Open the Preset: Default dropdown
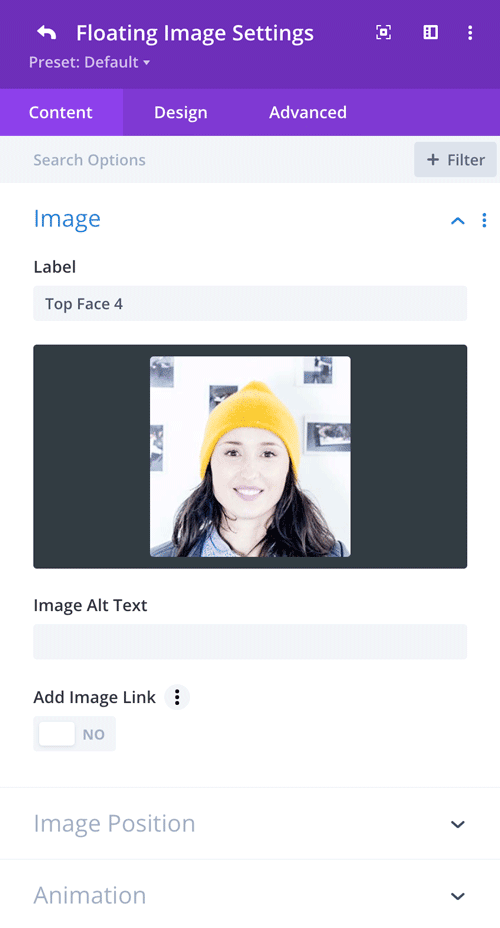Screen dimensions: 500x928 pos(89,62)
